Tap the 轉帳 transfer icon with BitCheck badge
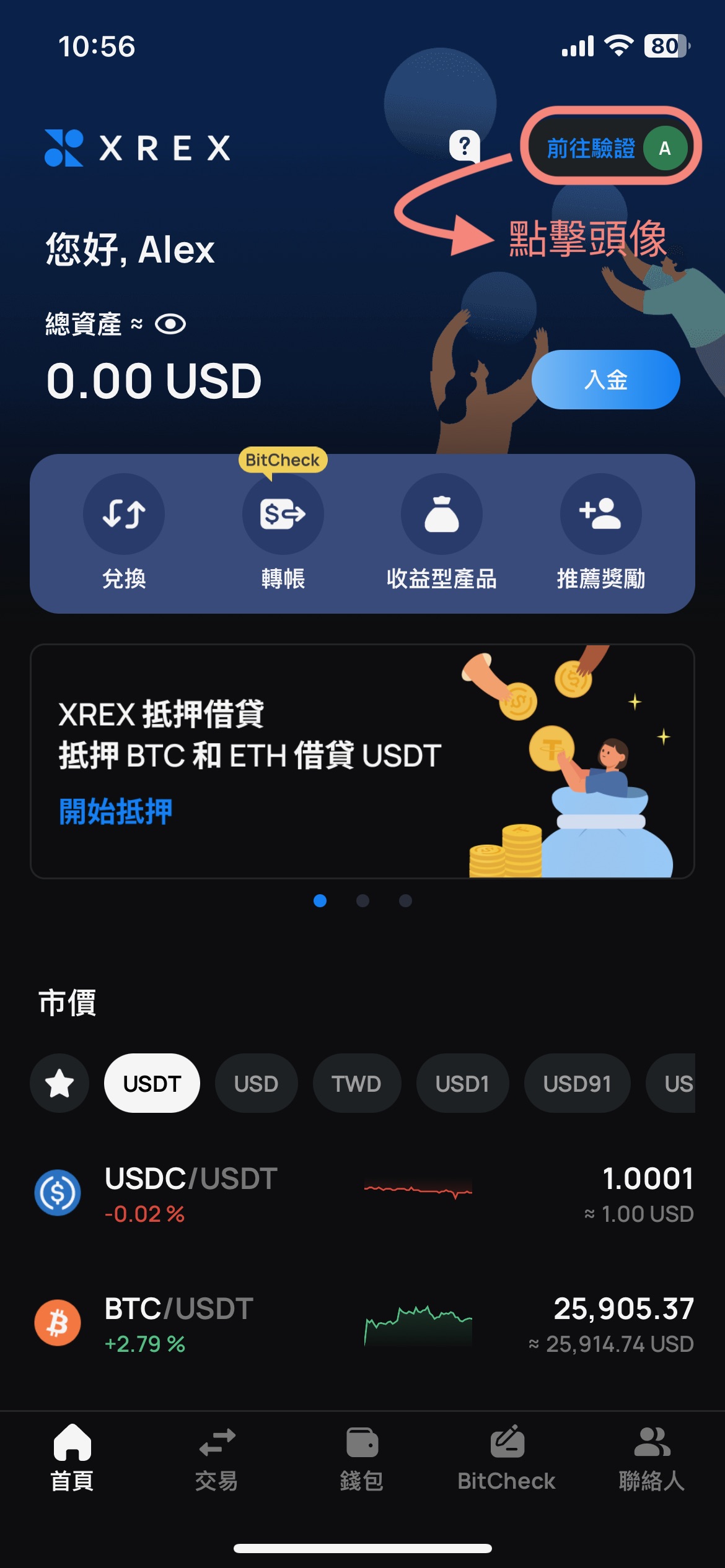The image size is (725, 1568). 283,514
